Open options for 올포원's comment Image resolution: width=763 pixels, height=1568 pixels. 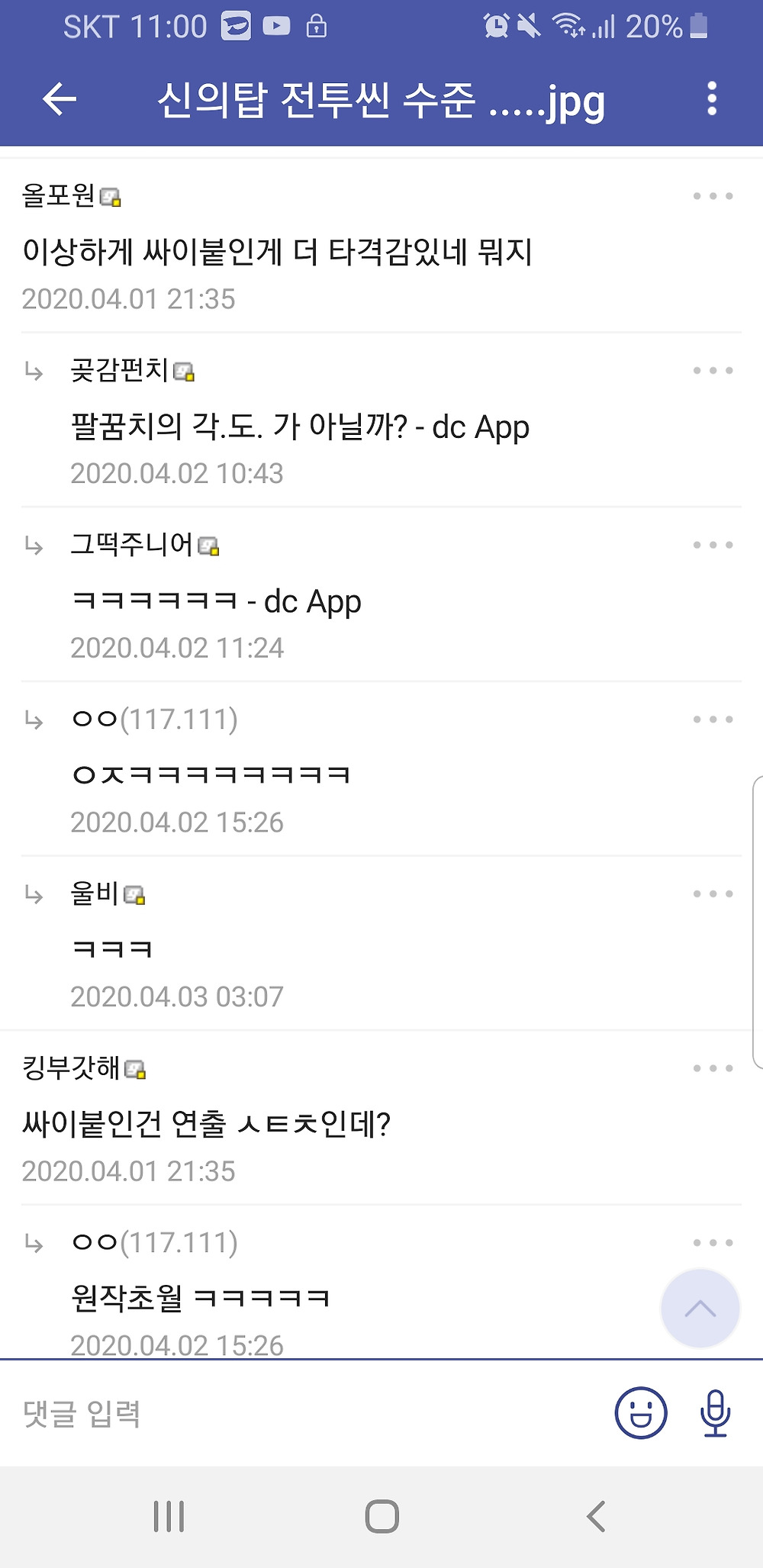713,196
